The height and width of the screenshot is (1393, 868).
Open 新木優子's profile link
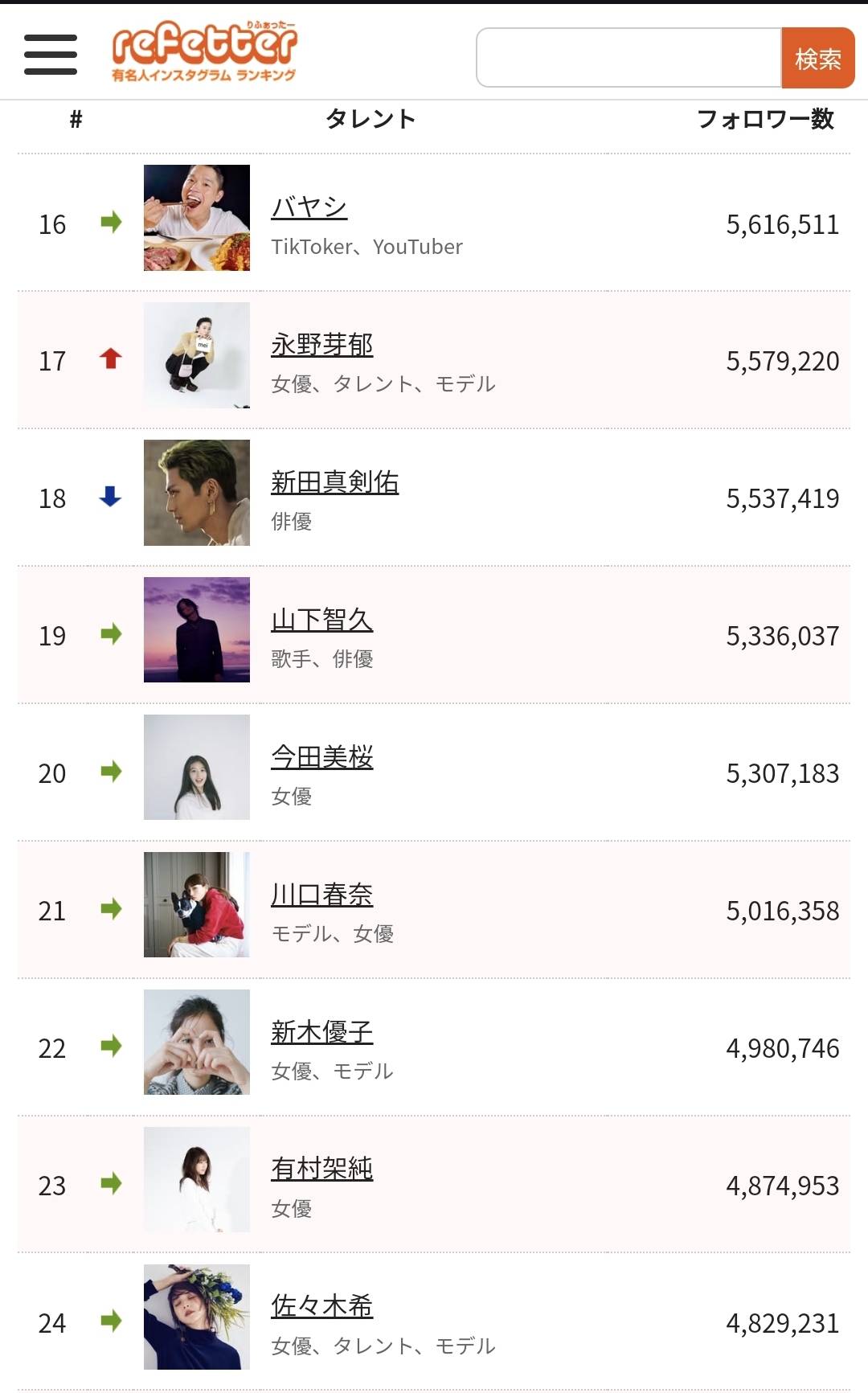(321, 1032)
